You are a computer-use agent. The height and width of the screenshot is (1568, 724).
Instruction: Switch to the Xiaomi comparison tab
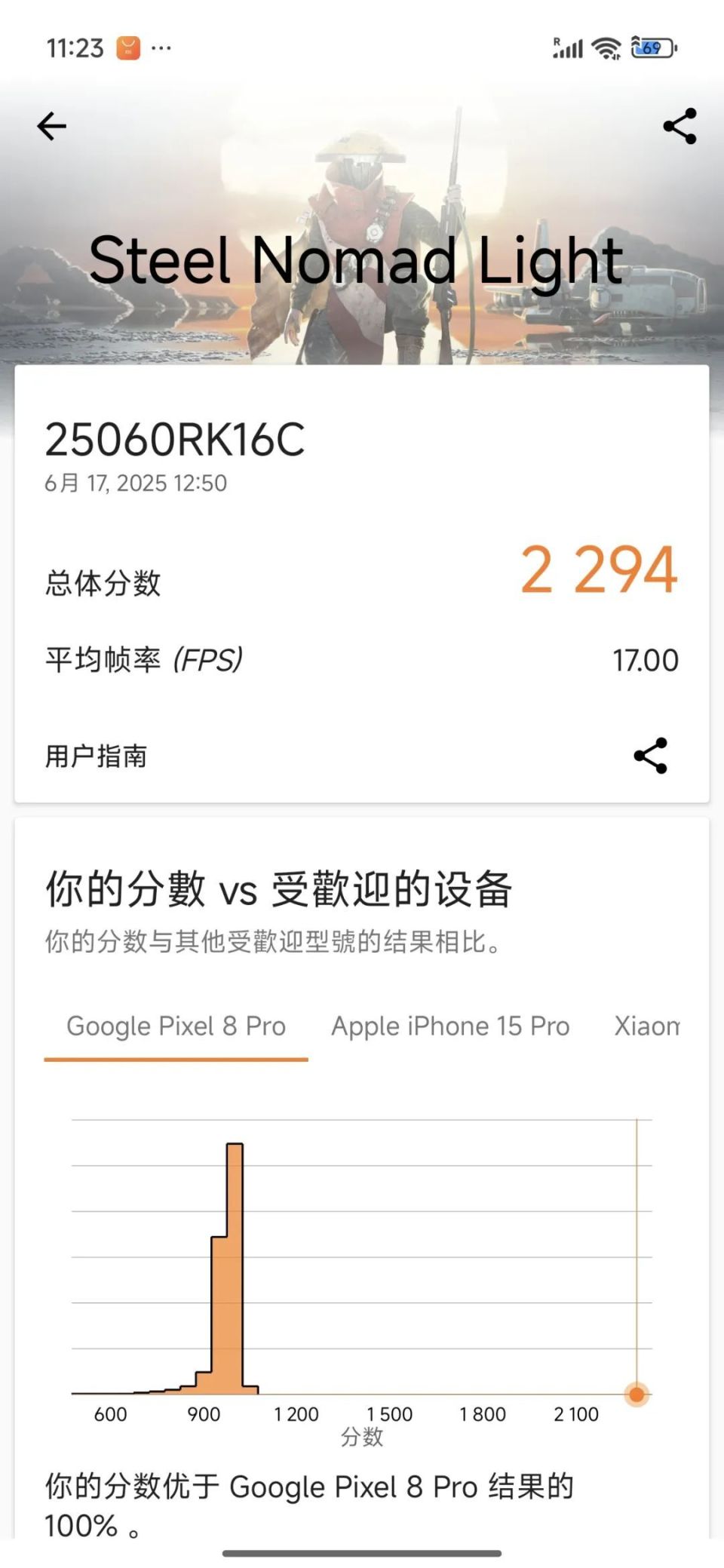(647, 1026)
